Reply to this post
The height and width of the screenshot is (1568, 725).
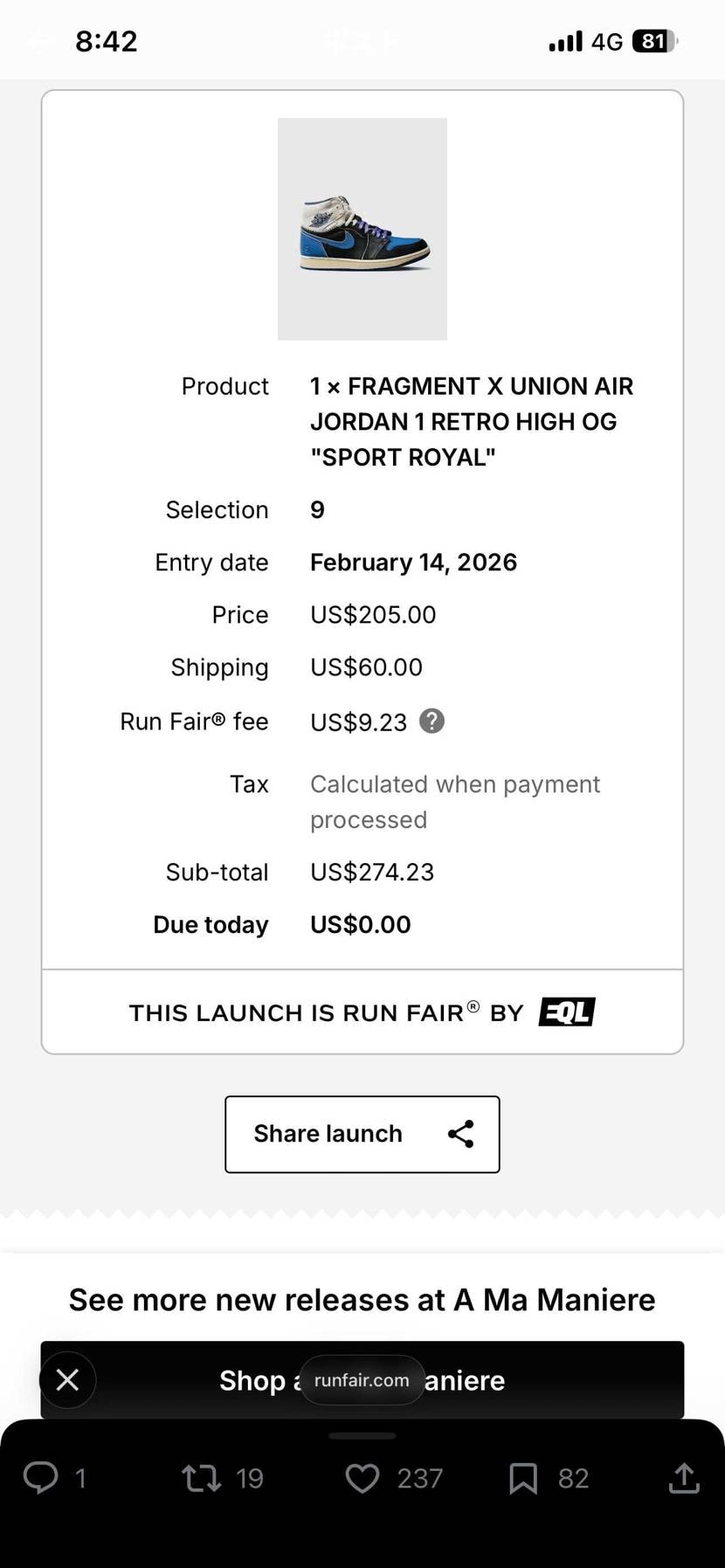point(40,1478)
